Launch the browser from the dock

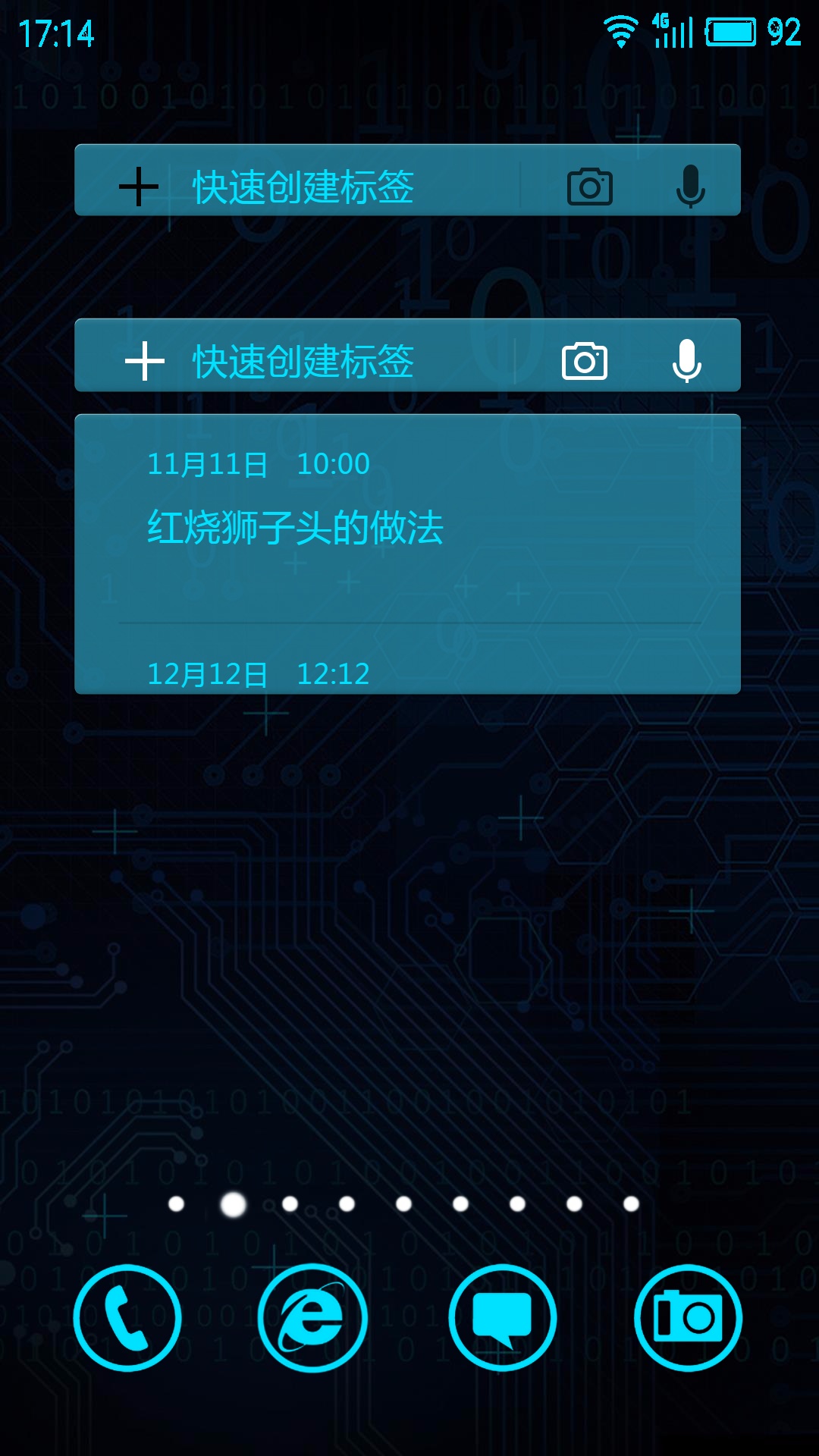tap(312, 1318)
